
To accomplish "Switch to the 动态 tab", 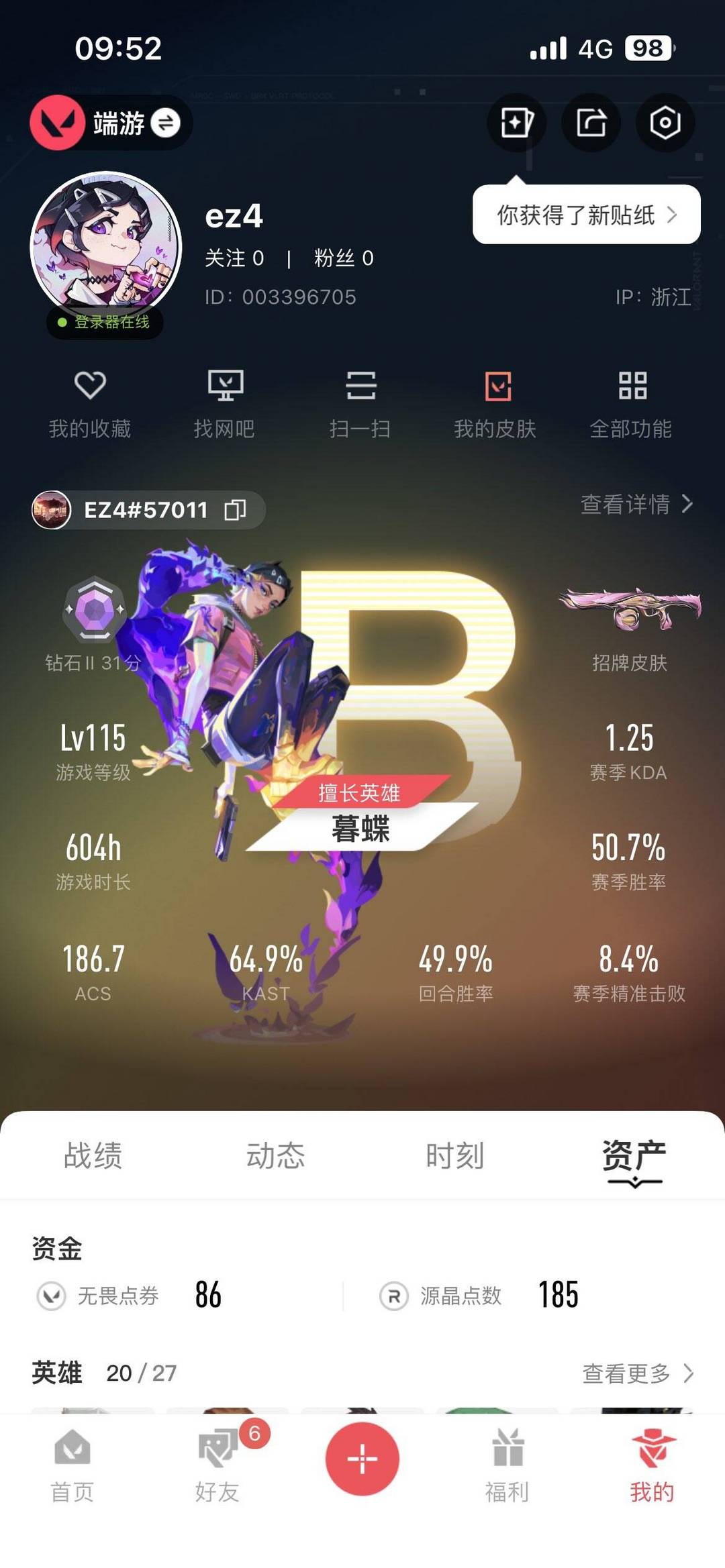I will click(275, 1155).
